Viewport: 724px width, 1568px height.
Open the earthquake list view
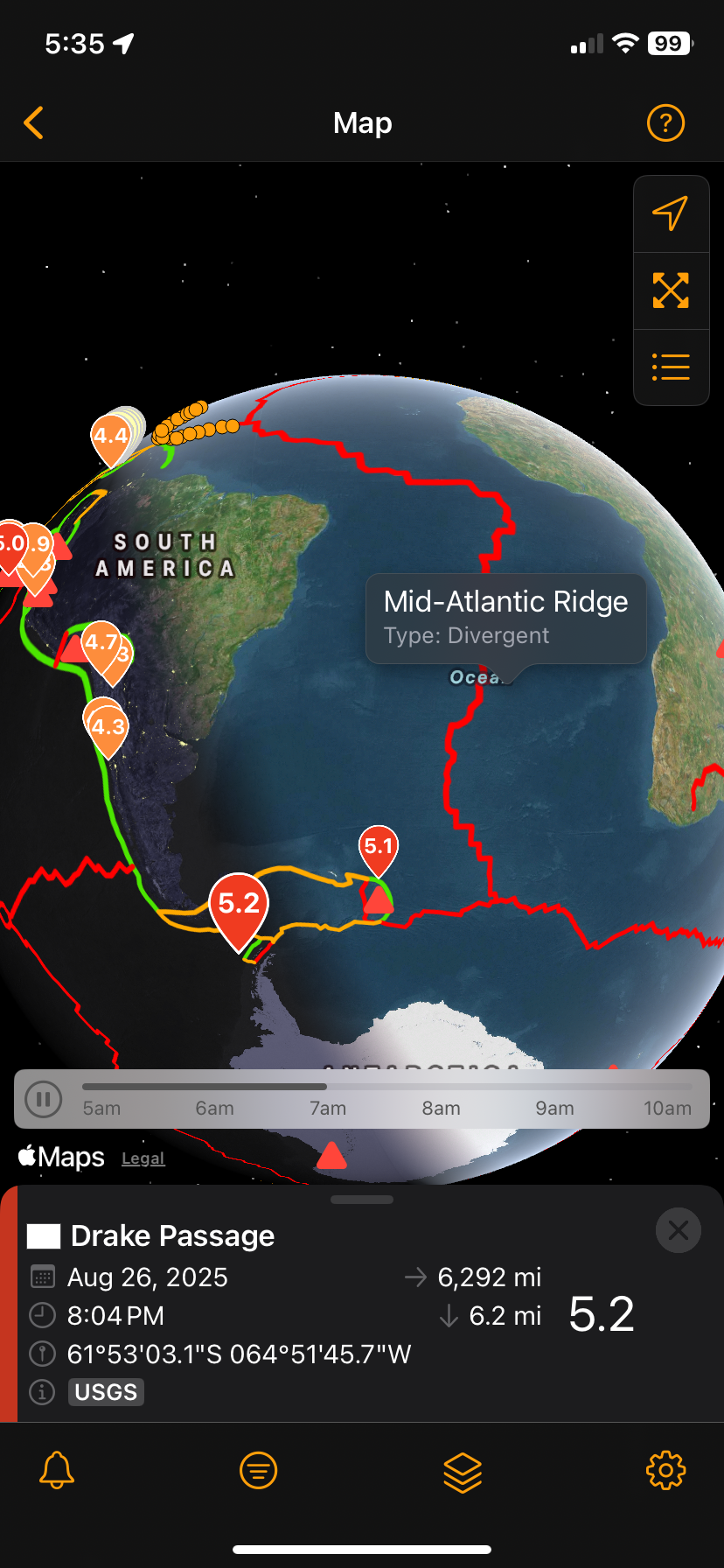671,367
